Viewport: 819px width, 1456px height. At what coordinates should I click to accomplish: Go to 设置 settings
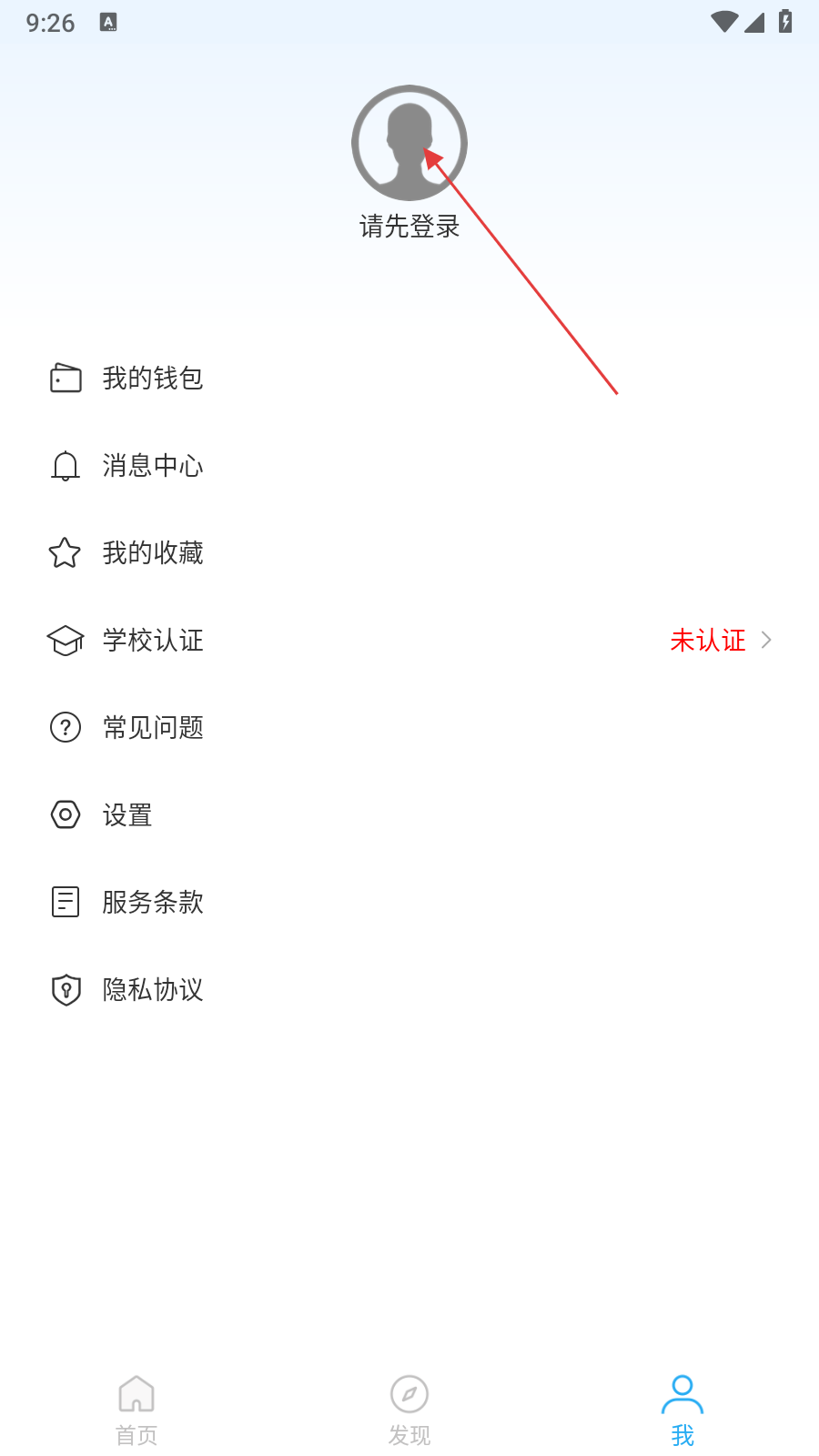click(x=127, y=815)
